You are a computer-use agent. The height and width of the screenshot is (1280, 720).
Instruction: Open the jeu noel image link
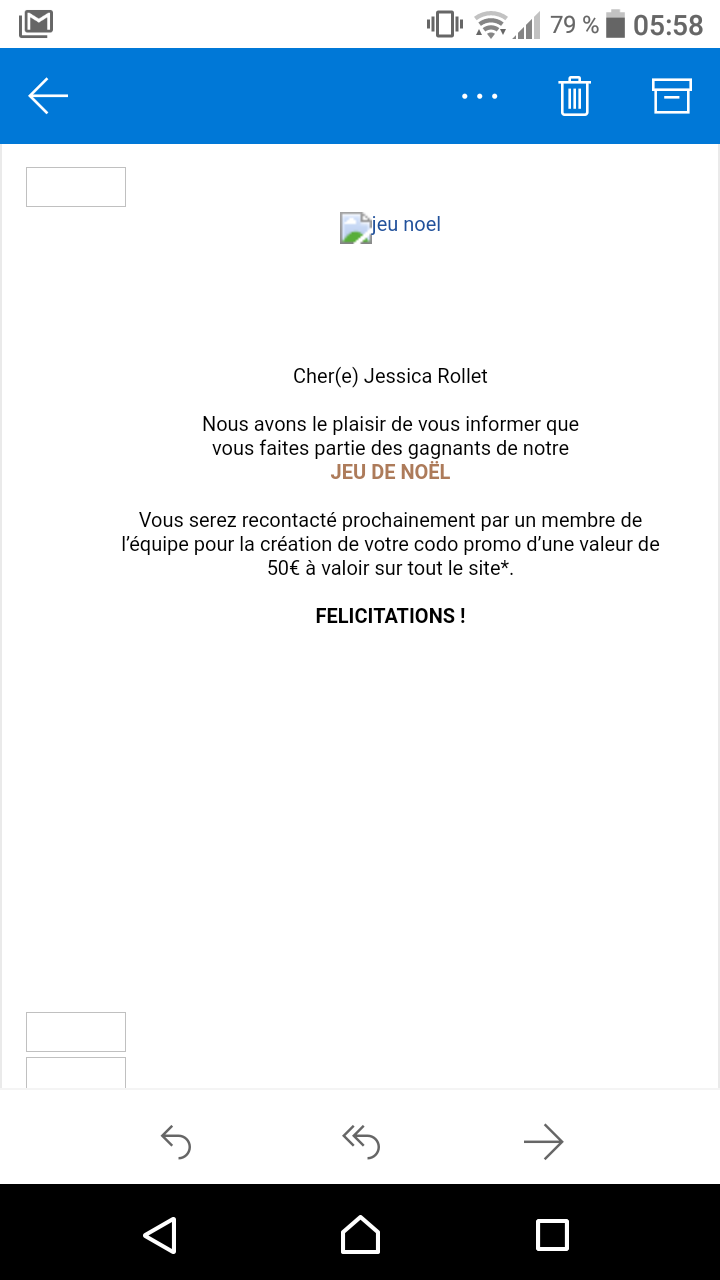(391, 226)
